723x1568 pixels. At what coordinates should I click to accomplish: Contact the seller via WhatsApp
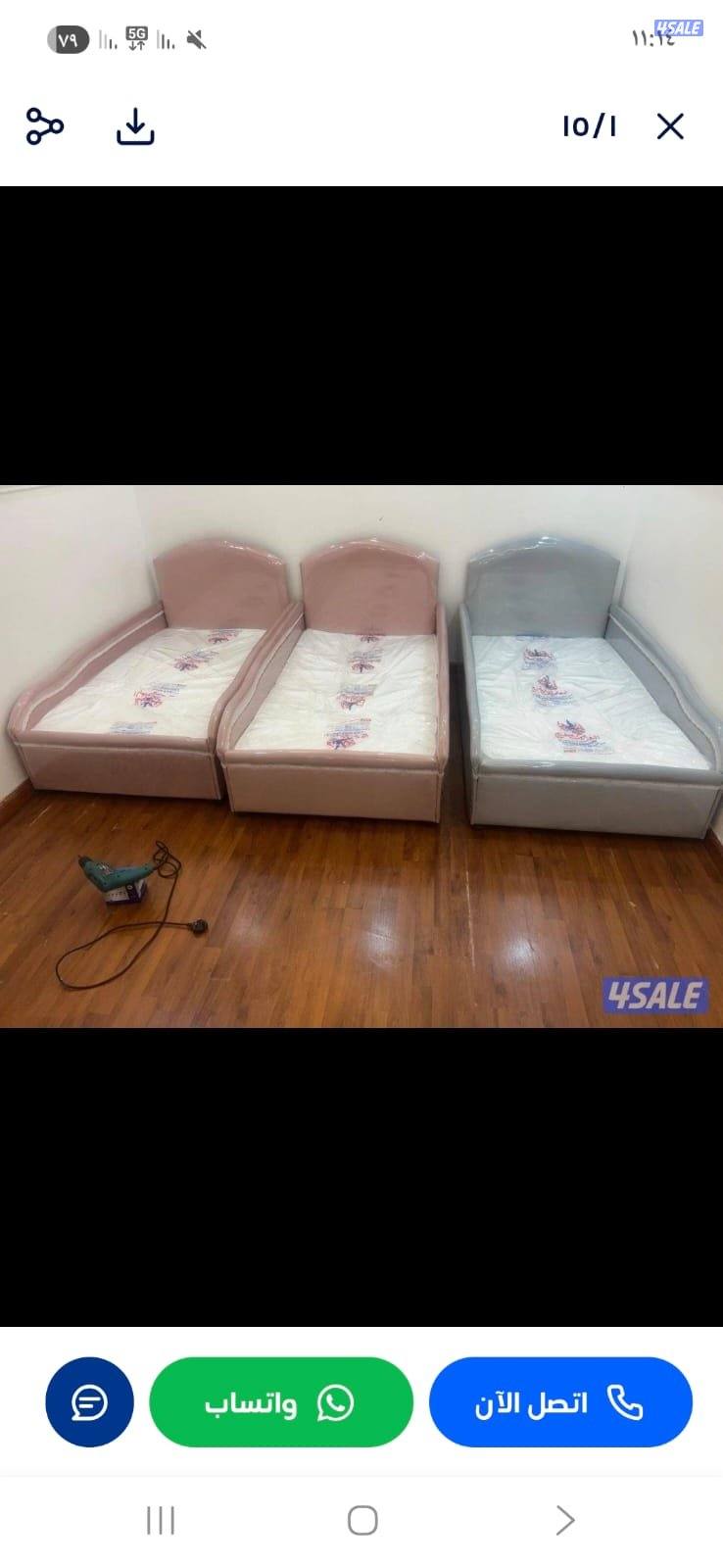(x=281, y=1402)
